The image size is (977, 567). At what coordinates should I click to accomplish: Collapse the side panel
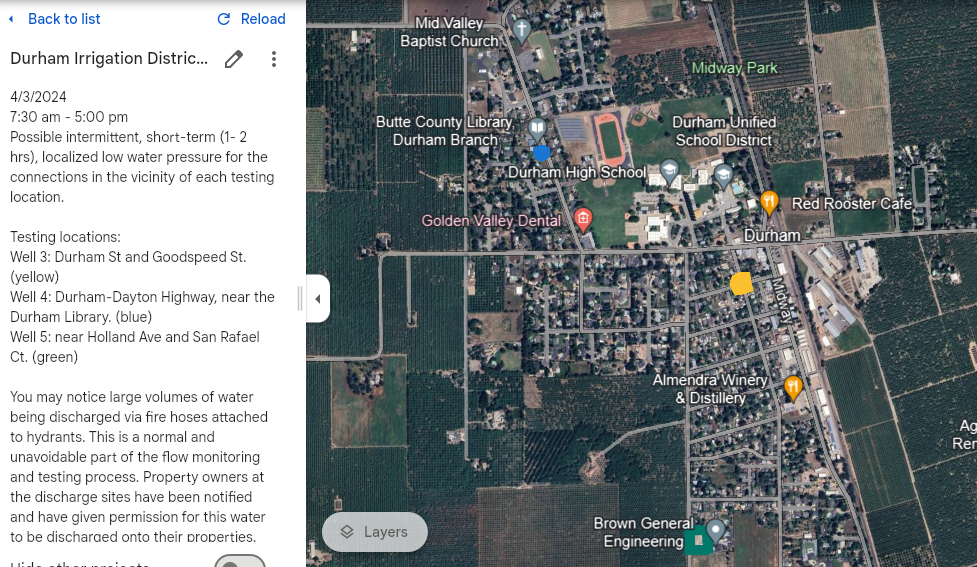pos(318,298)
